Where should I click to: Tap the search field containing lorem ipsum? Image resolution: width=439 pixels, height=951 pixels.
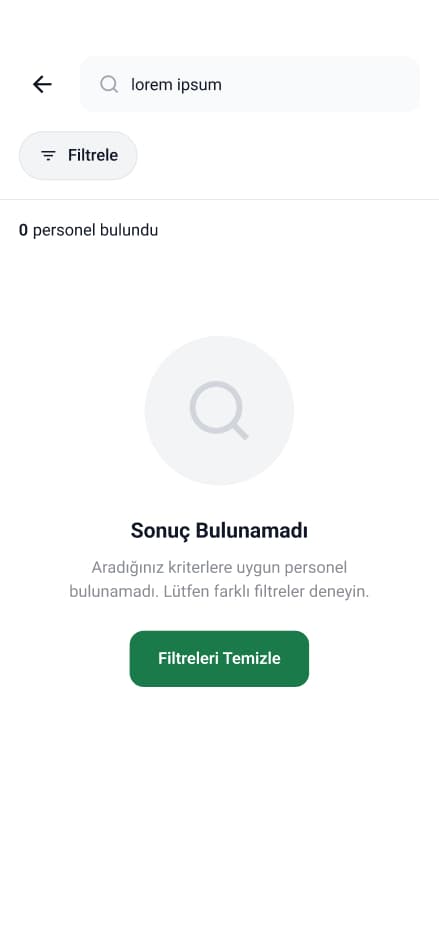(x=249, y=84)
